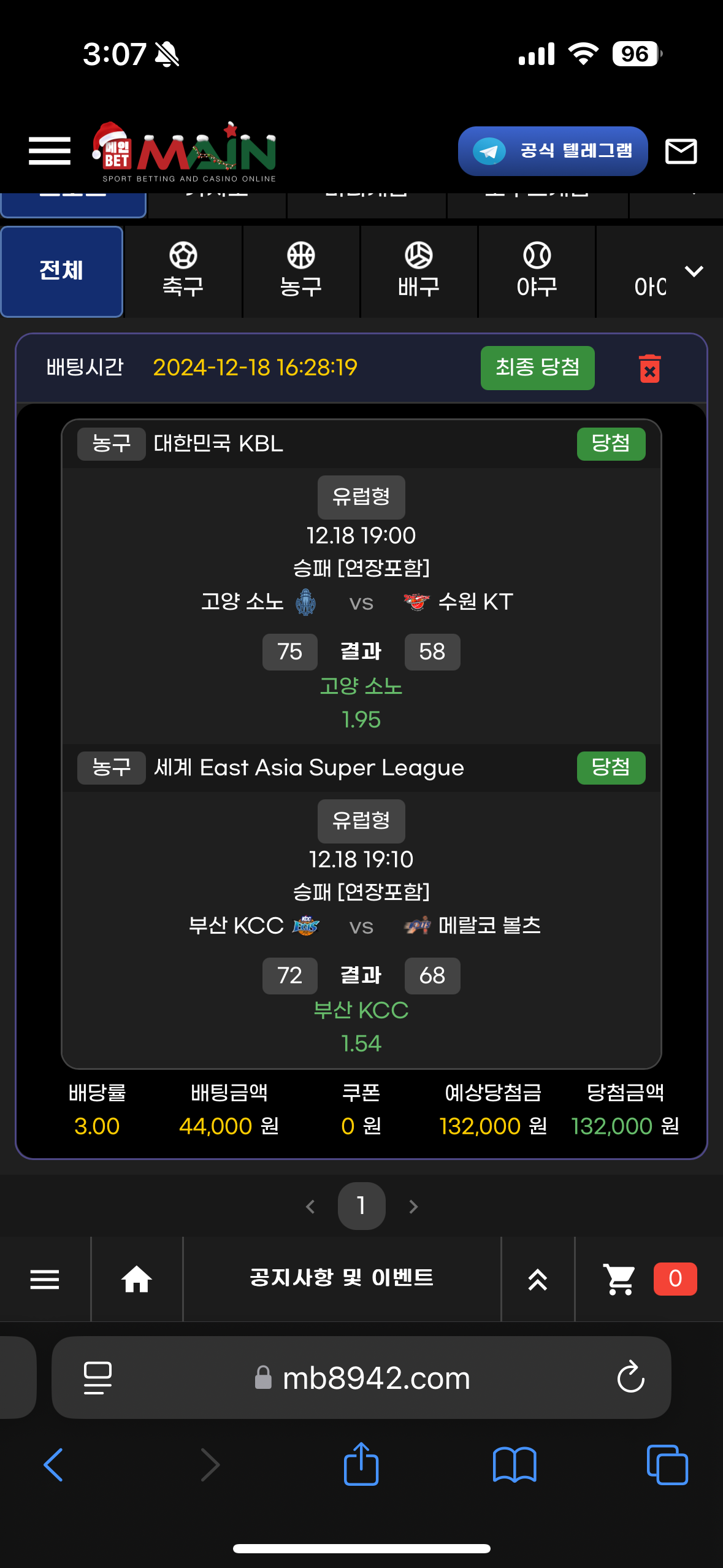Screen dimensions: 723x1568
Task: Reload the page in the browser
Action: (x=630, y=1377)
